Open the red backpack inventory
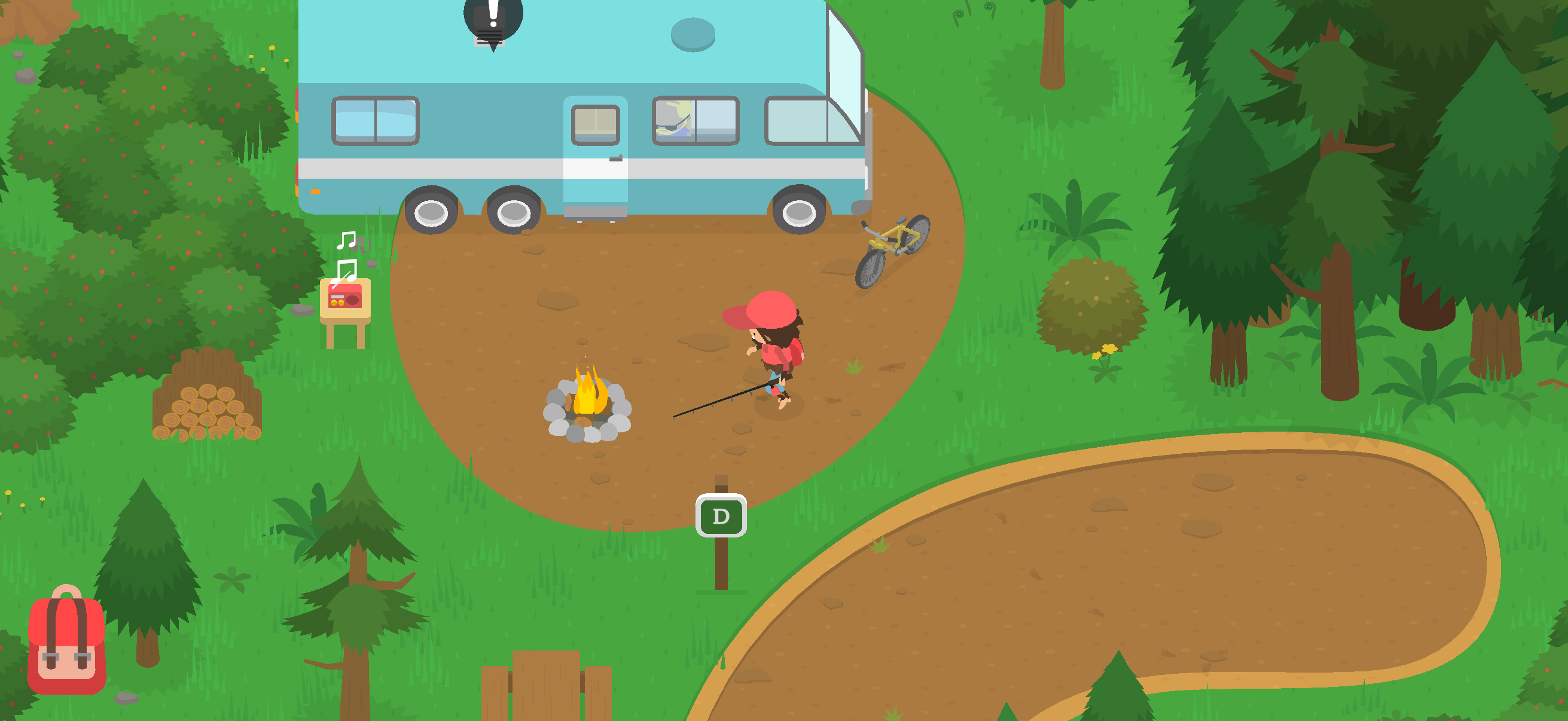The width and height of the screenshot is (1568, 721). (66, 641)
